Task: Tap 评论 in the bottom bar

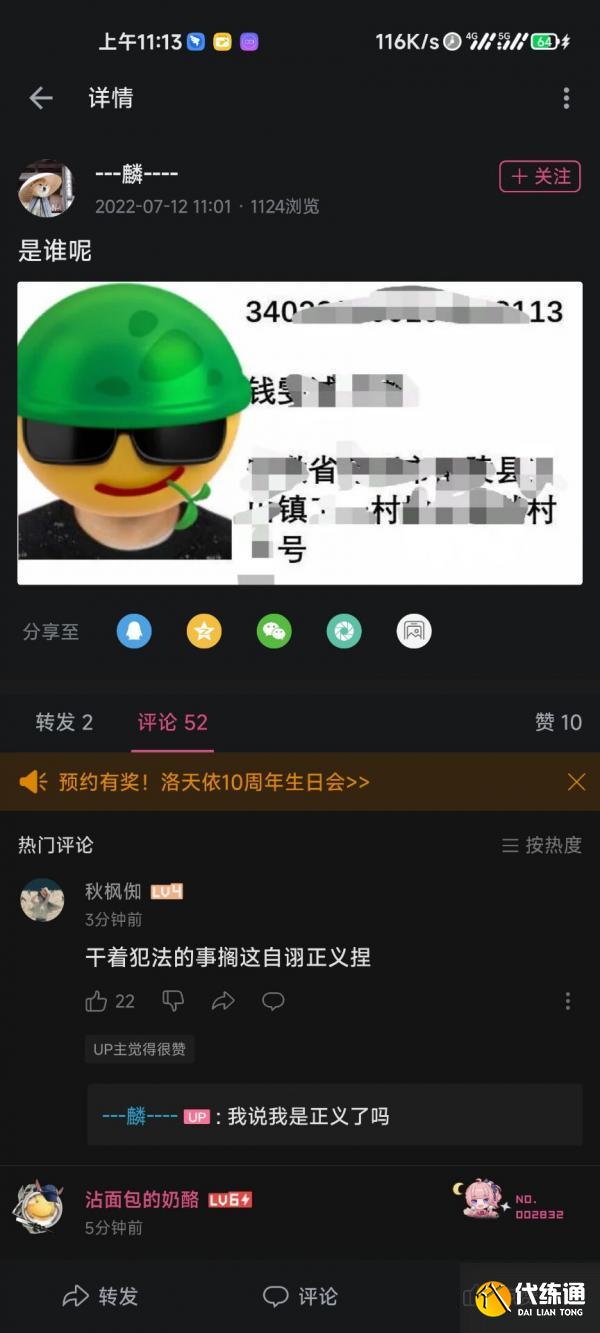Action: 300,1296
